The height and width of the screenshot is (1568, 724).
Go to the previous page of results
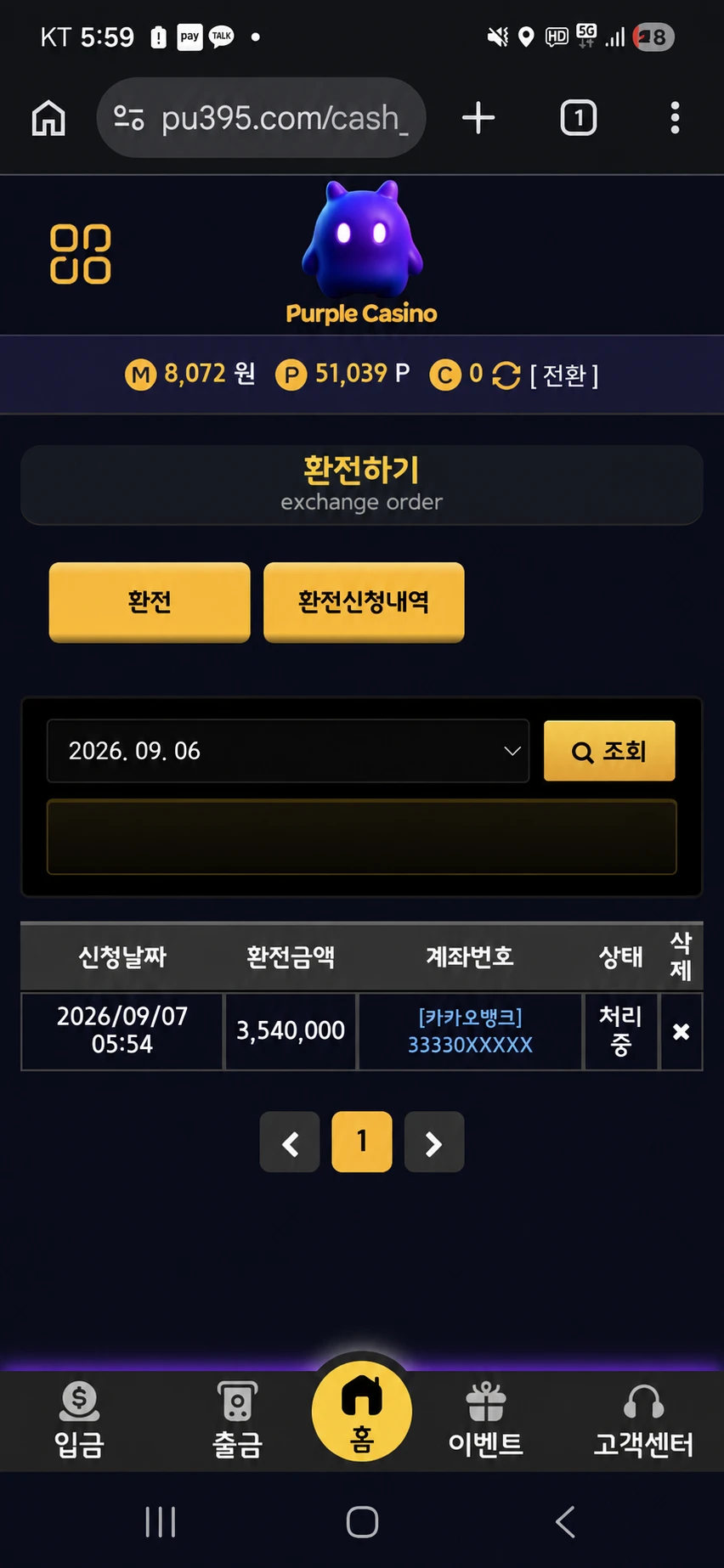click(290, 1142)
